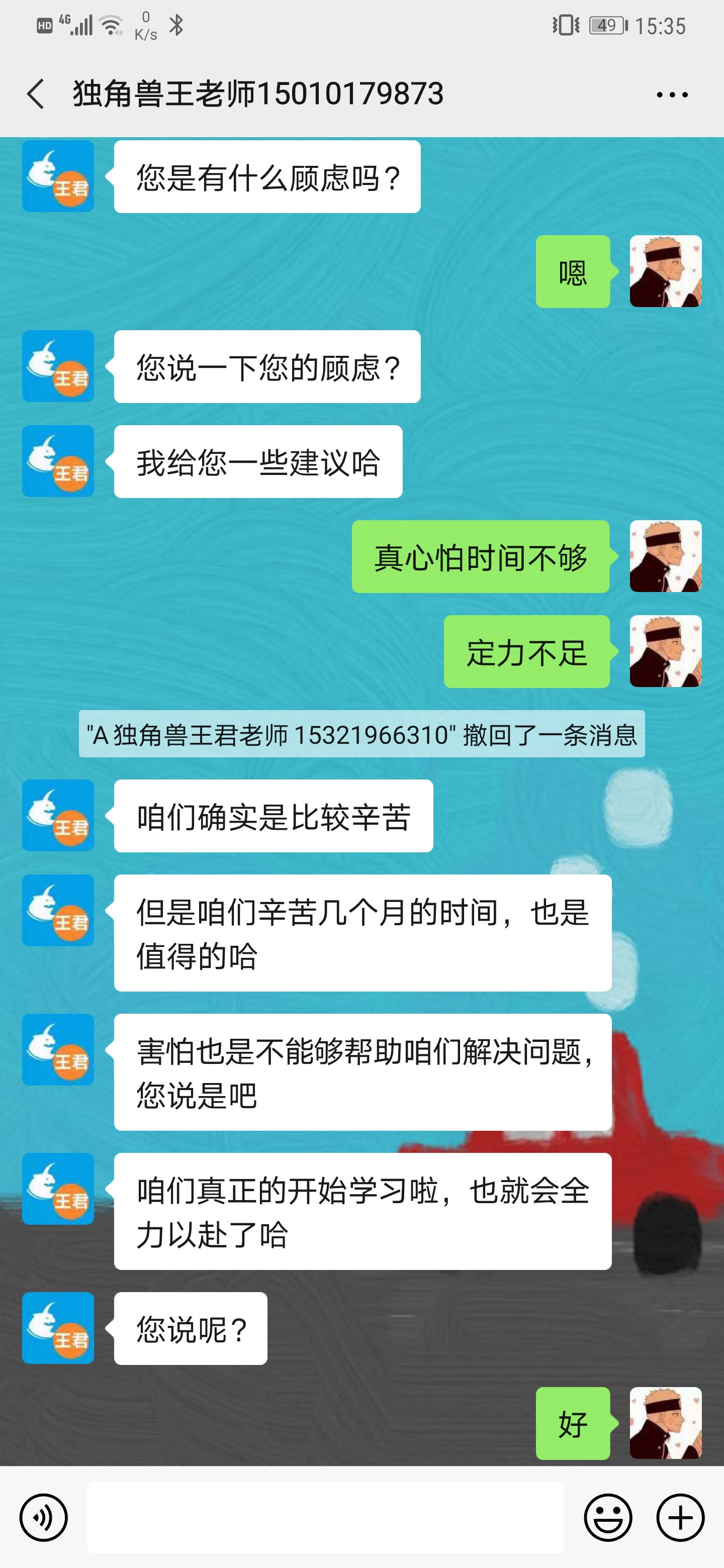Open the plus attachments menu
The height and width of the screenshot is (1568, 724).
coord(680,1517)
